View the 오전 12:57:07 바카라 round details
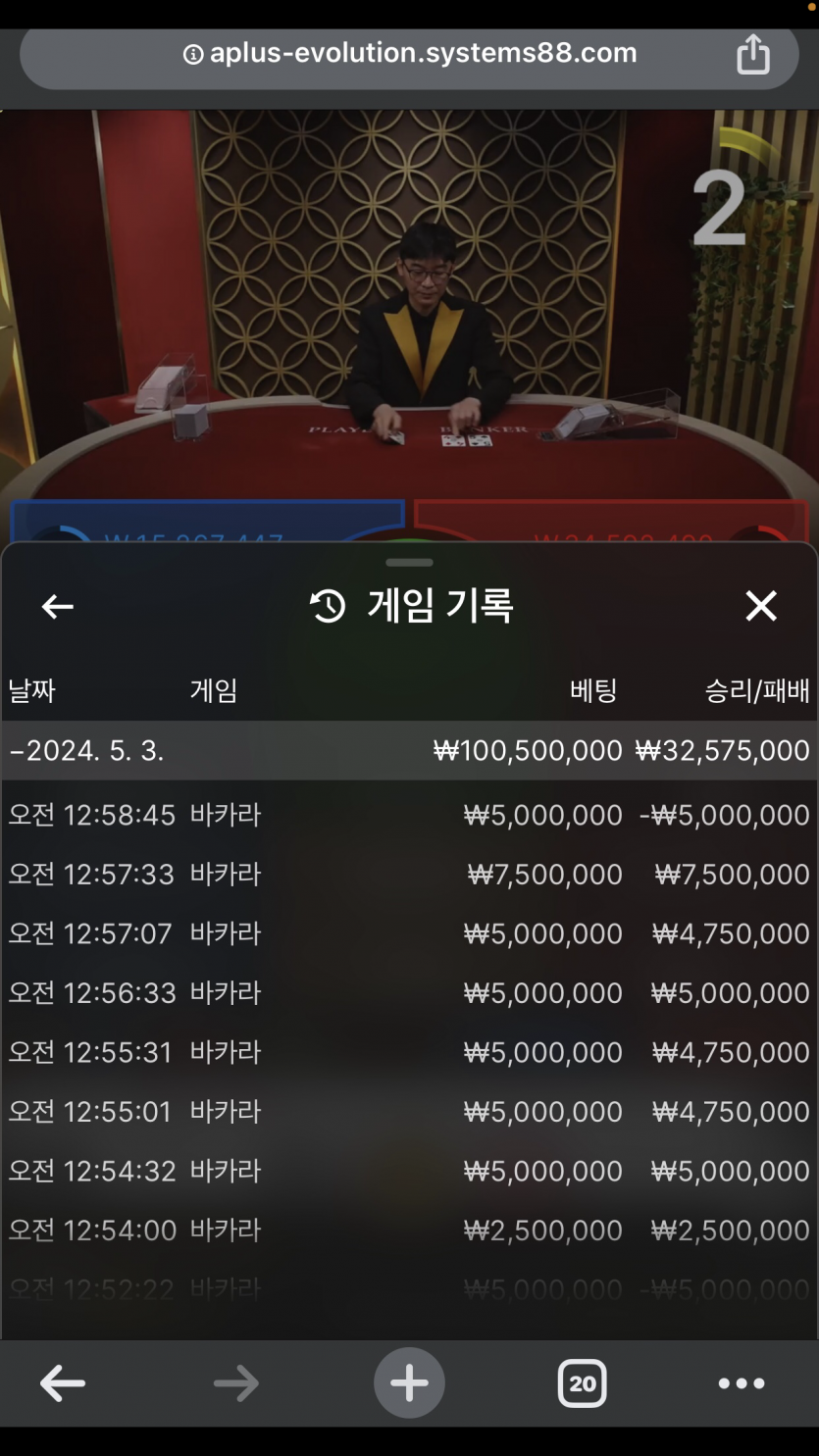This screenshot has height=1456, width=819. pos(409,933)
